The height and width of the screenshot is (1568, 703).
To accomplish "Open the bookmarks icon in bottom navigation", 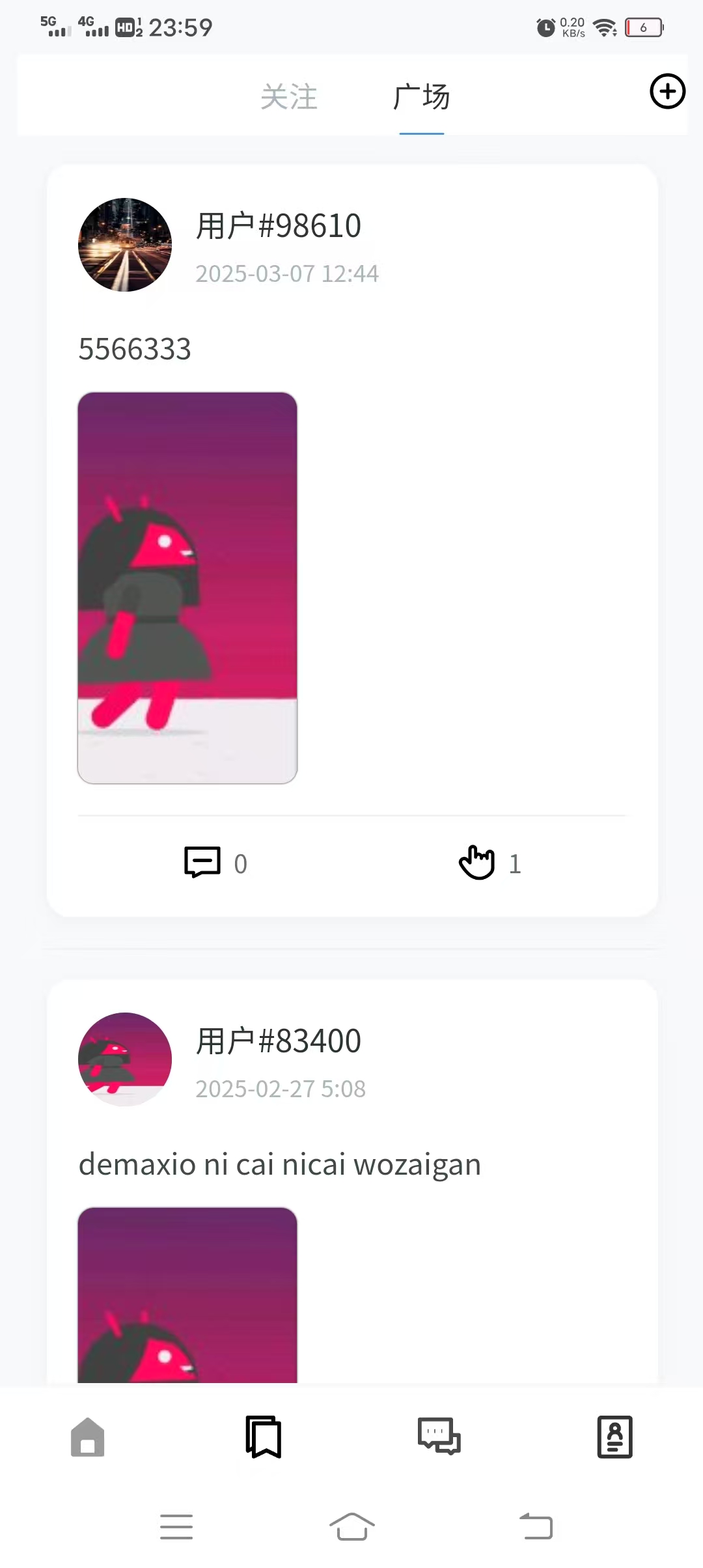I will 262,1438.
